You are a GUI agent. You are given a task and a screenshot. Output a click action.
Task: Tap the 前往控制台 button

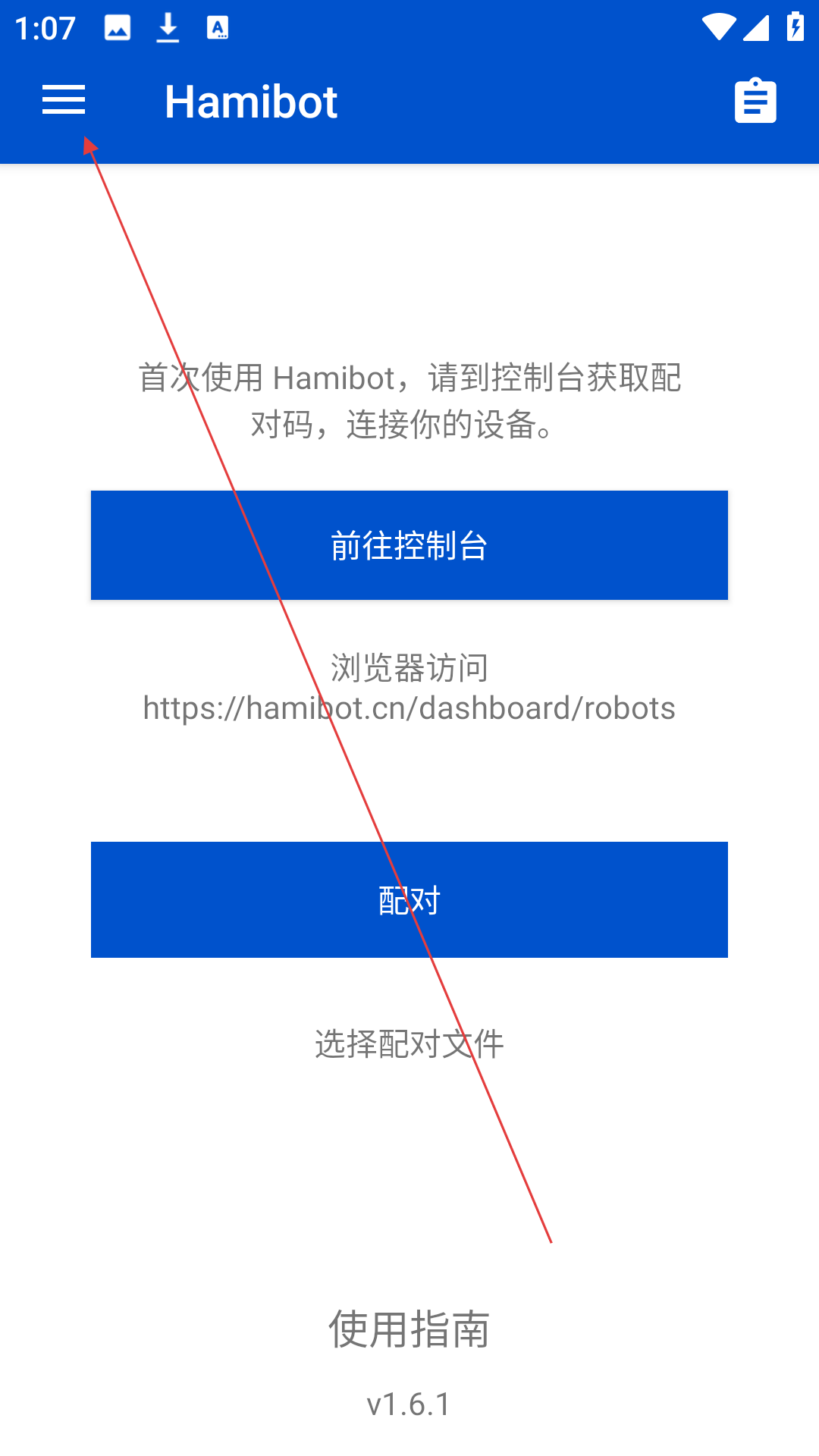pyautogui.click(x=409, y=545)
